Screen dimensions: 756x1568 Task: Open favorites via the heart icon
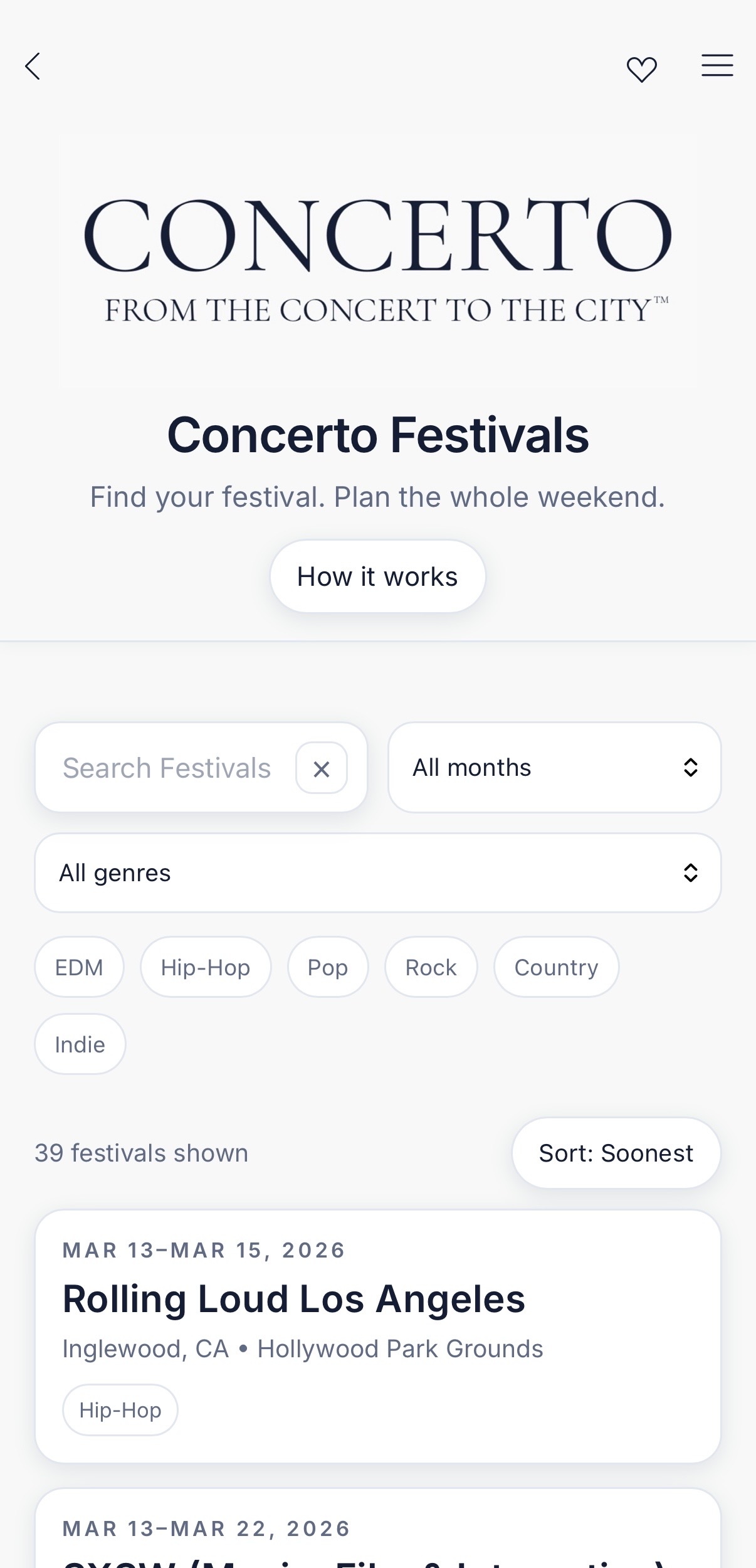click(642, 69)
